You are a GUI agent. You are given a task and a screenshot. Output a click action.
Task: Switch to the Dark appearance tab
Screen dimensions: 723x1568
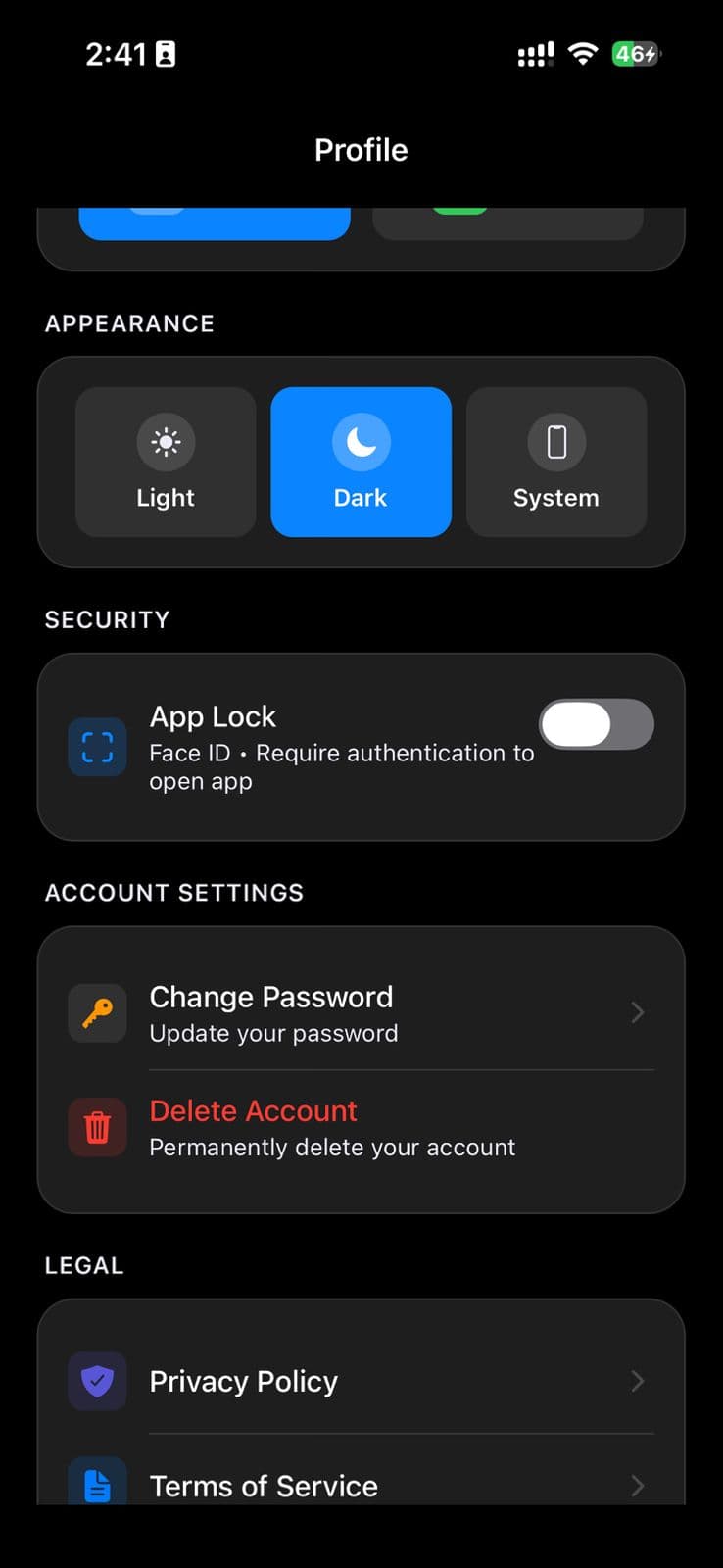coord(361,462)
